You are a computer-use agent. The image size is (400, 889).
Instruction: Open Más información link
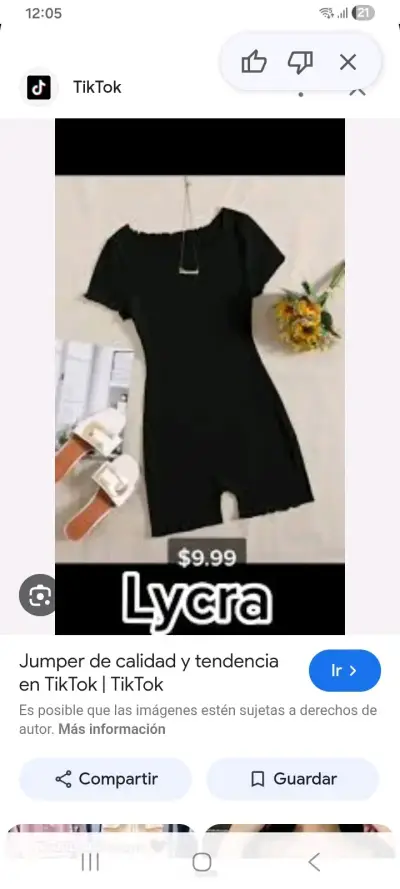coord(112,729)
